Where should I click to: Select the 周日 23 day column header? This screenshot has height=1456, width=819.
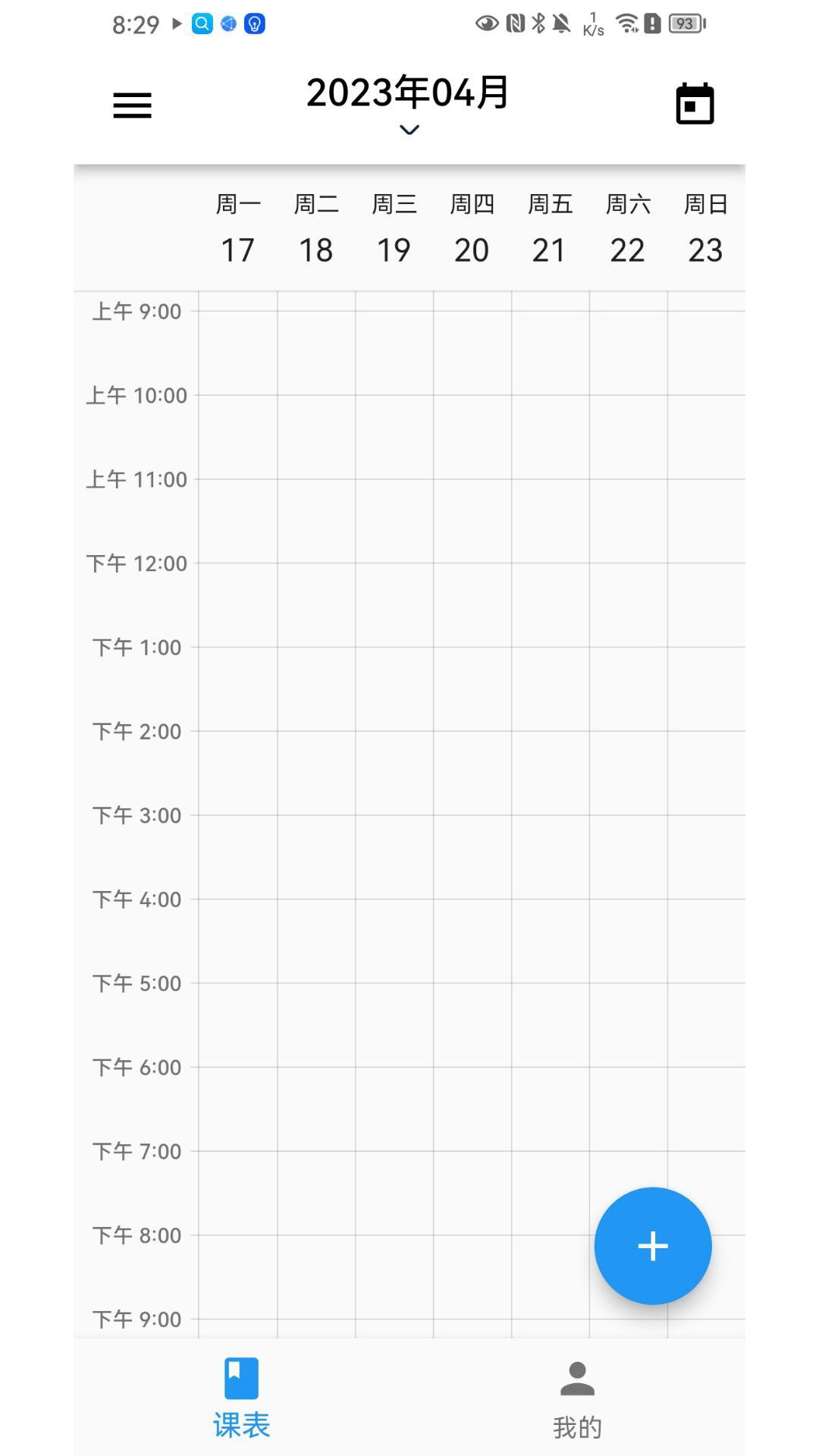[x=704, y=227]
